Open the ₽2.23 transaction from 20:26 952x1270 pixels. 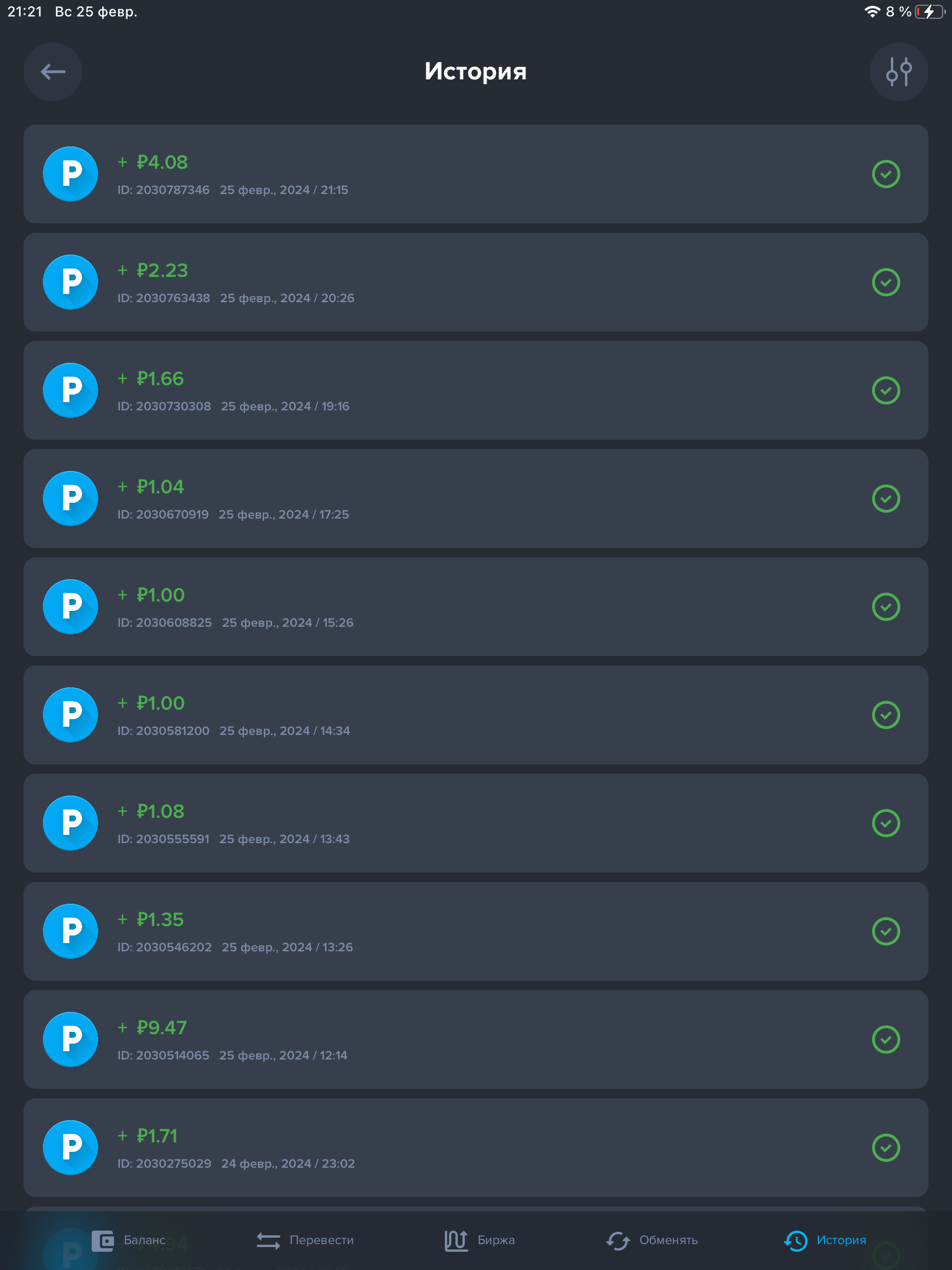tap(476, 282)
